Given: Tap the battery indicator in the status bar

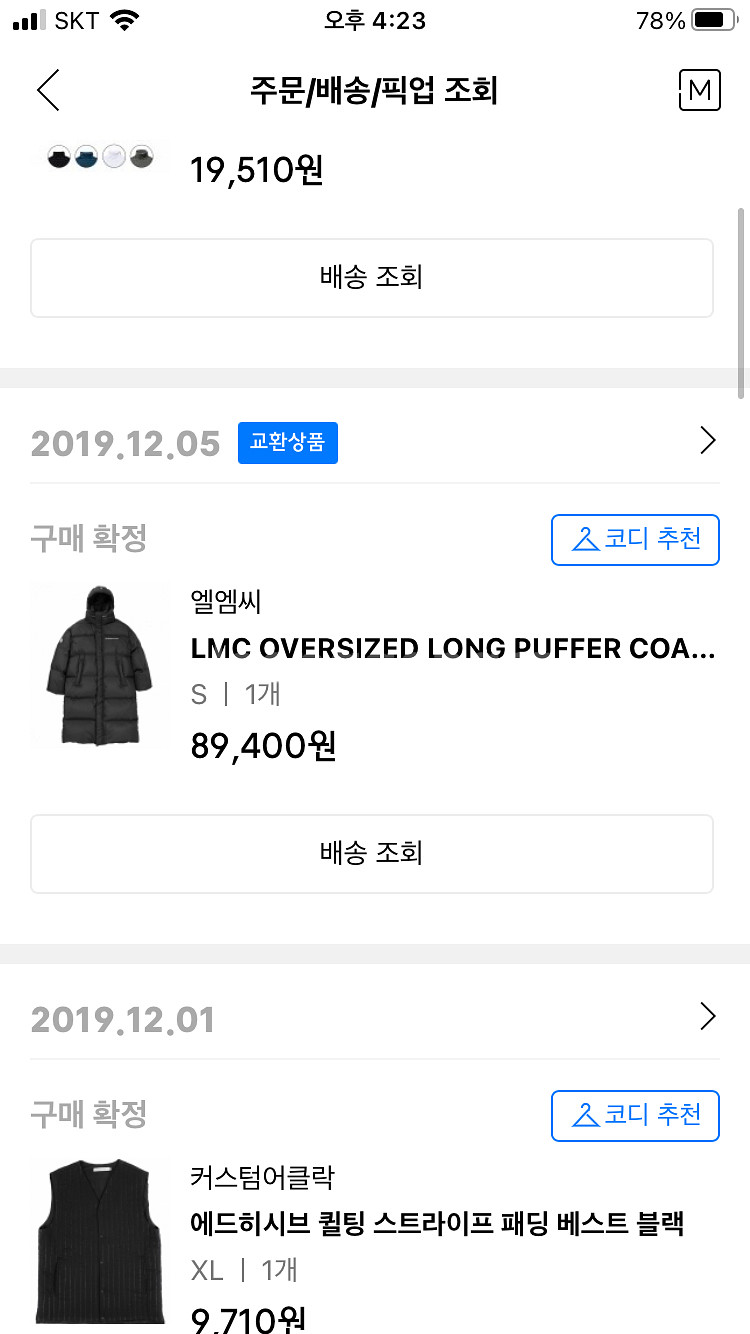Looking at the screenshot, I should [x=712, y=18].
